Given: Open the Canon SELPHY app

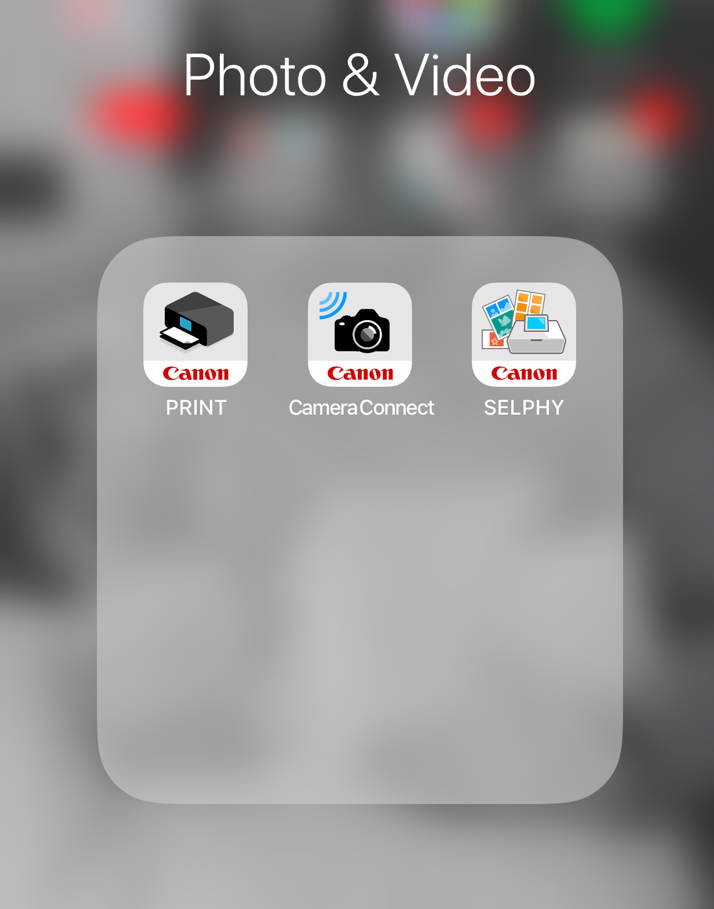Looking at the screenshot, I should pos(524,335).
